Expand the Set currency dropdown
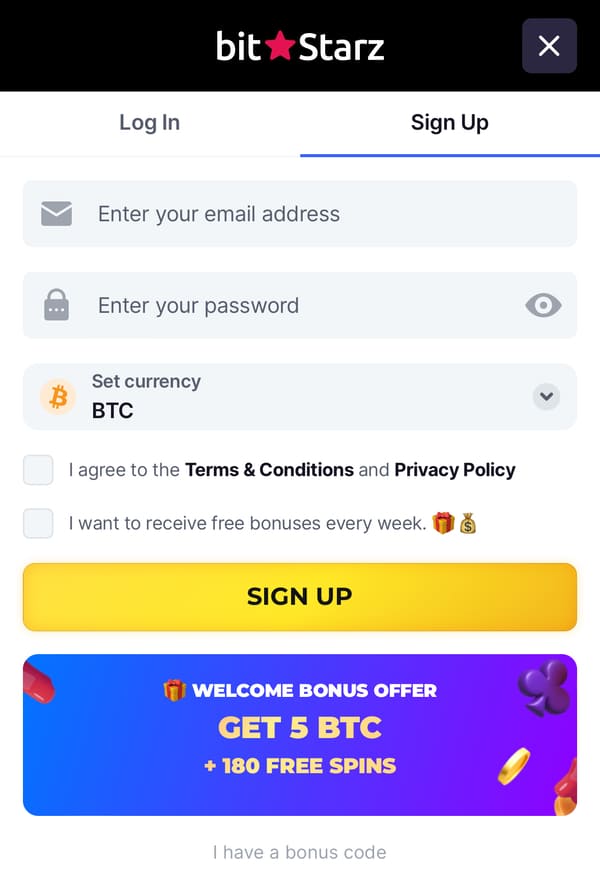Image resolution: width=600 pixels, height=880 pixels. click(545, 397)
